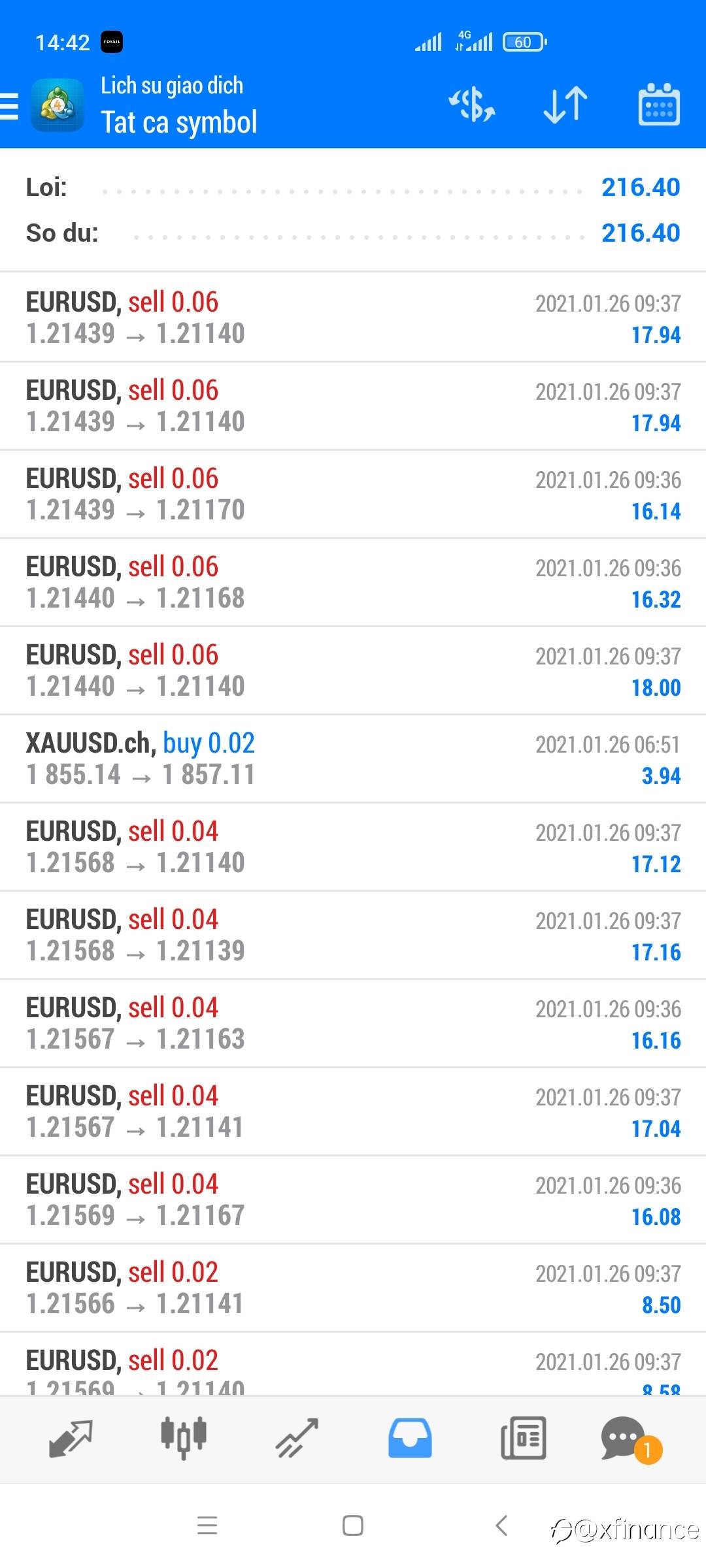Open the XAUUSD.ch buy 0.02 trade
This screenshot has width=706, height=1568.
pyautogui.click(x=353, y=759)
